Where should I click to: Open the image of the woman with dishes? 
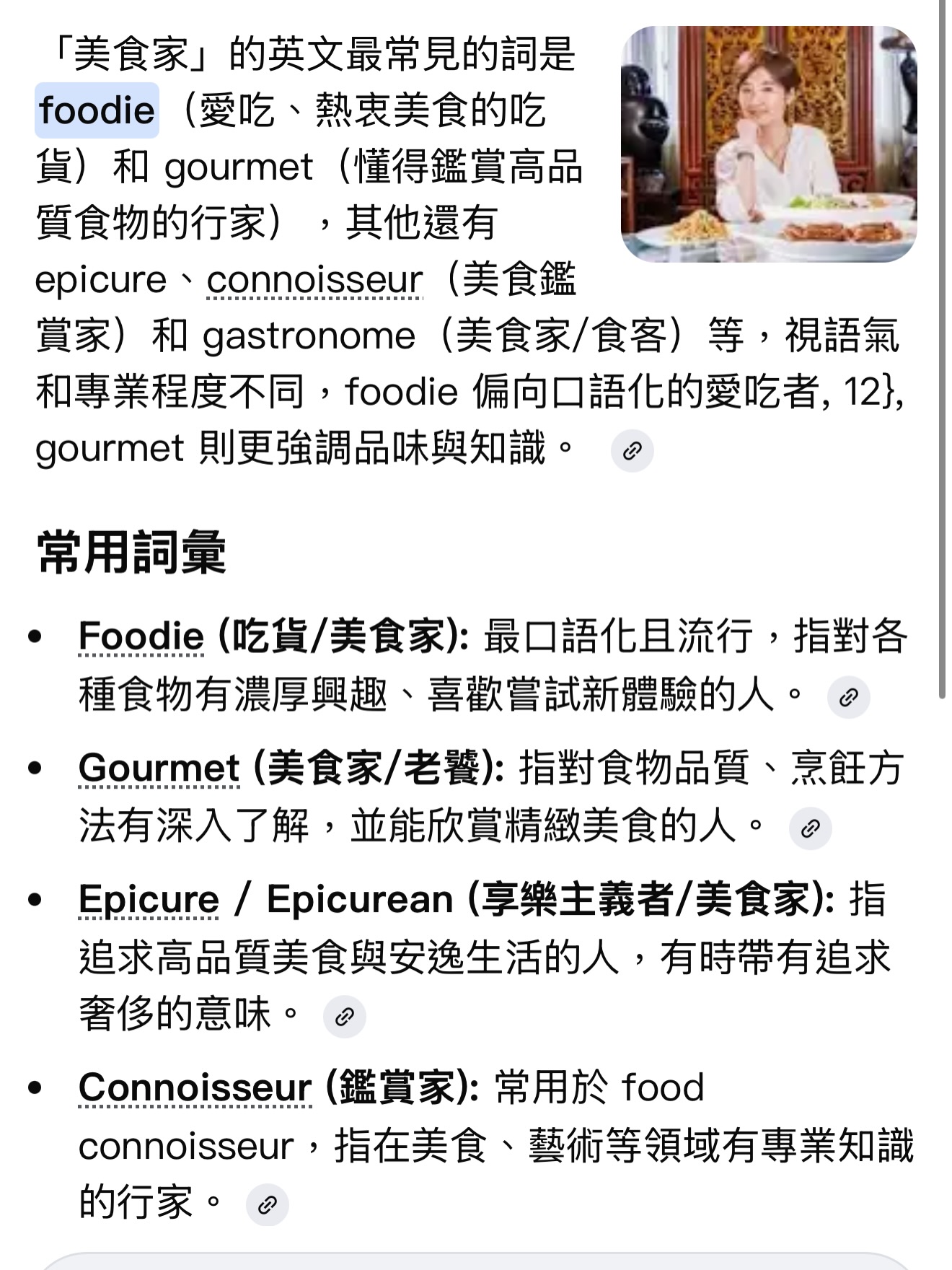point(768,144)
